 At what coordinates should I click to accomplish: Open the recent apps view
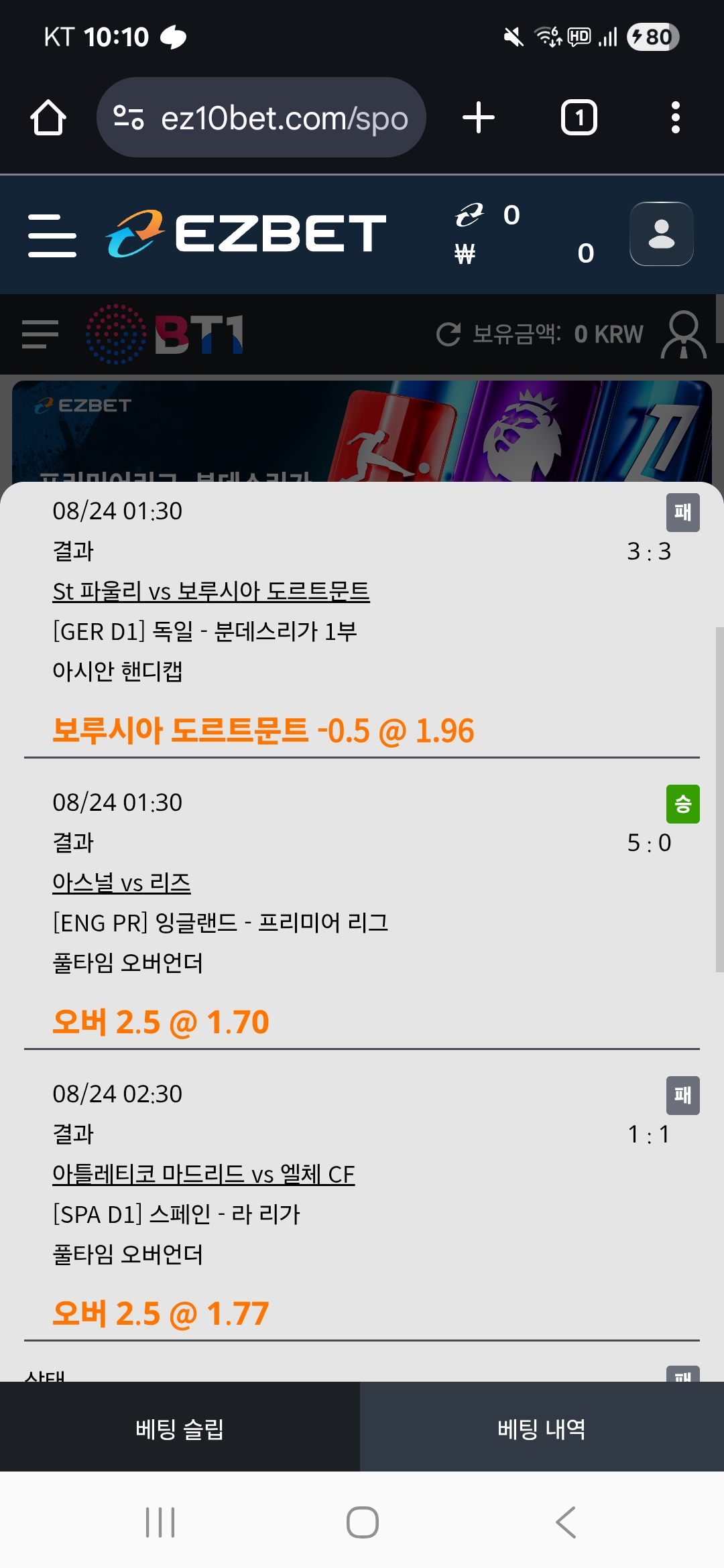160,1522
